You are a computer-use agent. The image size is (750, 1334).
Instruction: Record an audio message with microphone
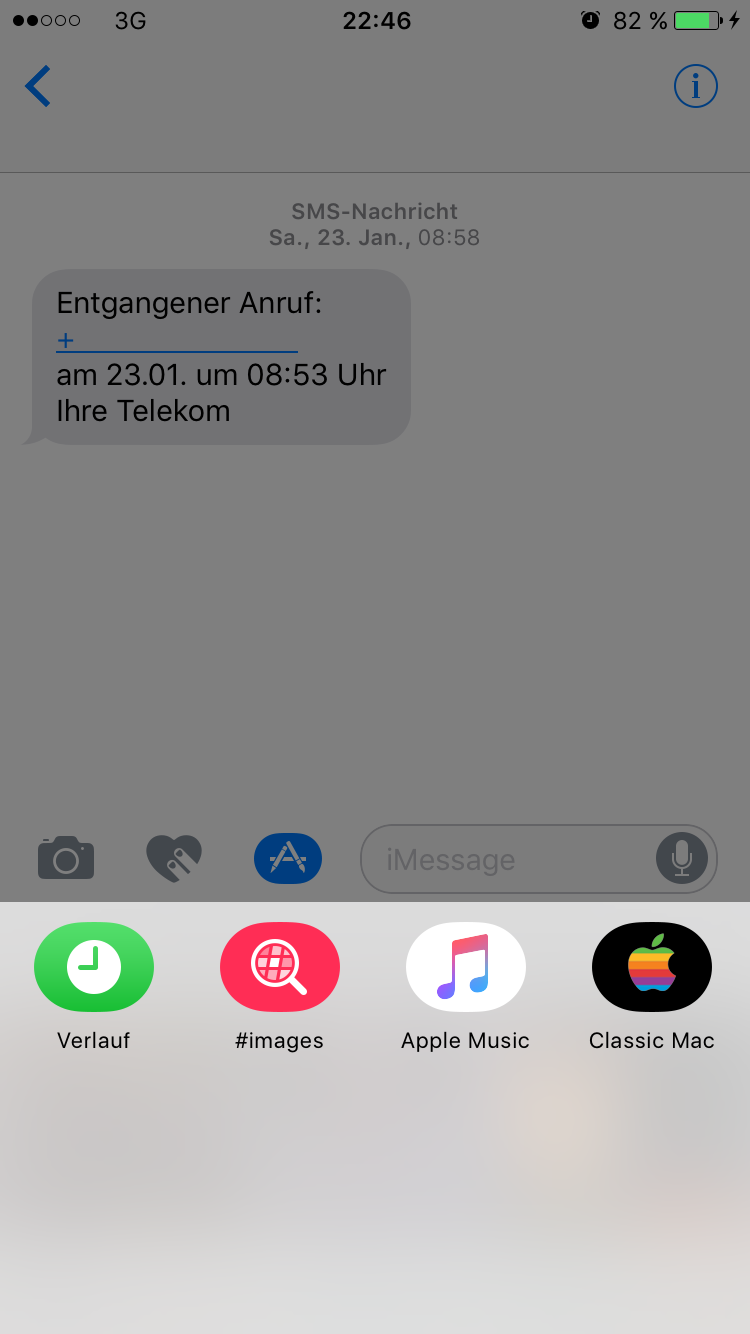(x=682, y=858)
